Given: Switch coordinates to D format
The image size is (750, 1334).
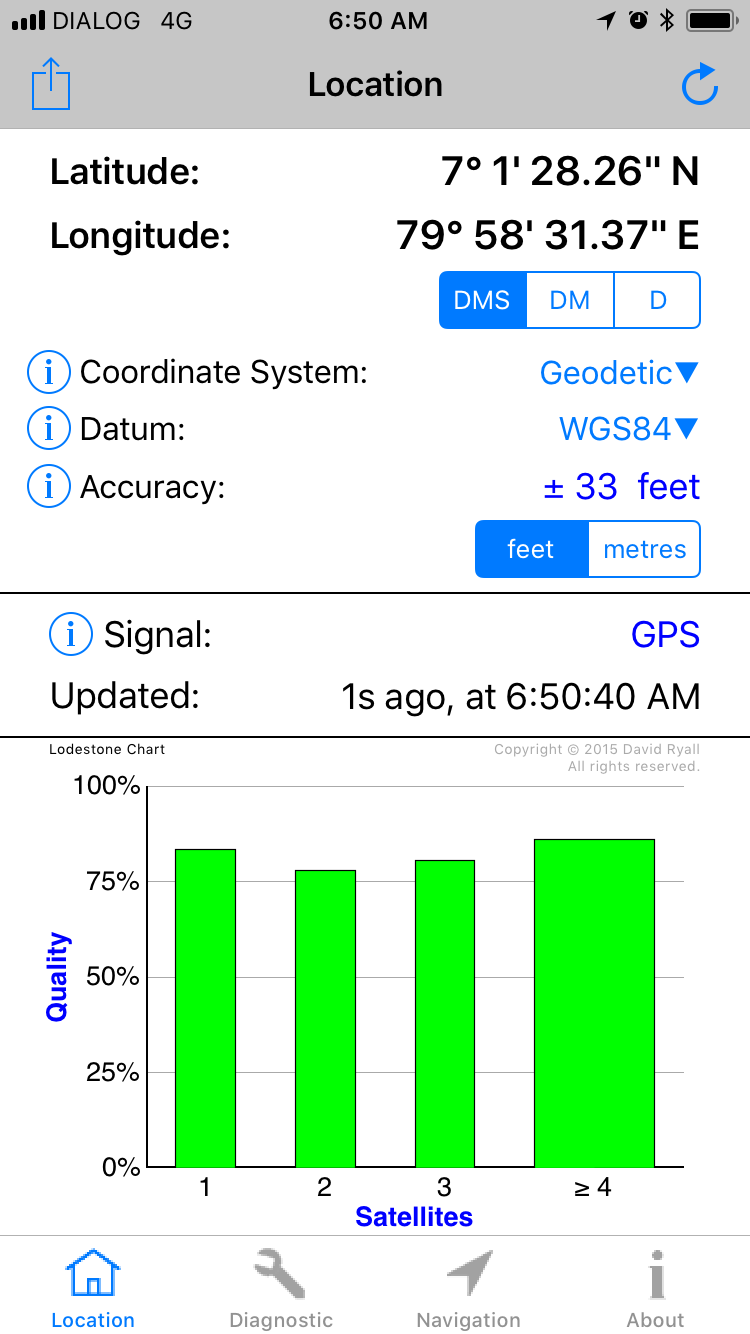Looking at the screenshot, I should pos(657,300).
